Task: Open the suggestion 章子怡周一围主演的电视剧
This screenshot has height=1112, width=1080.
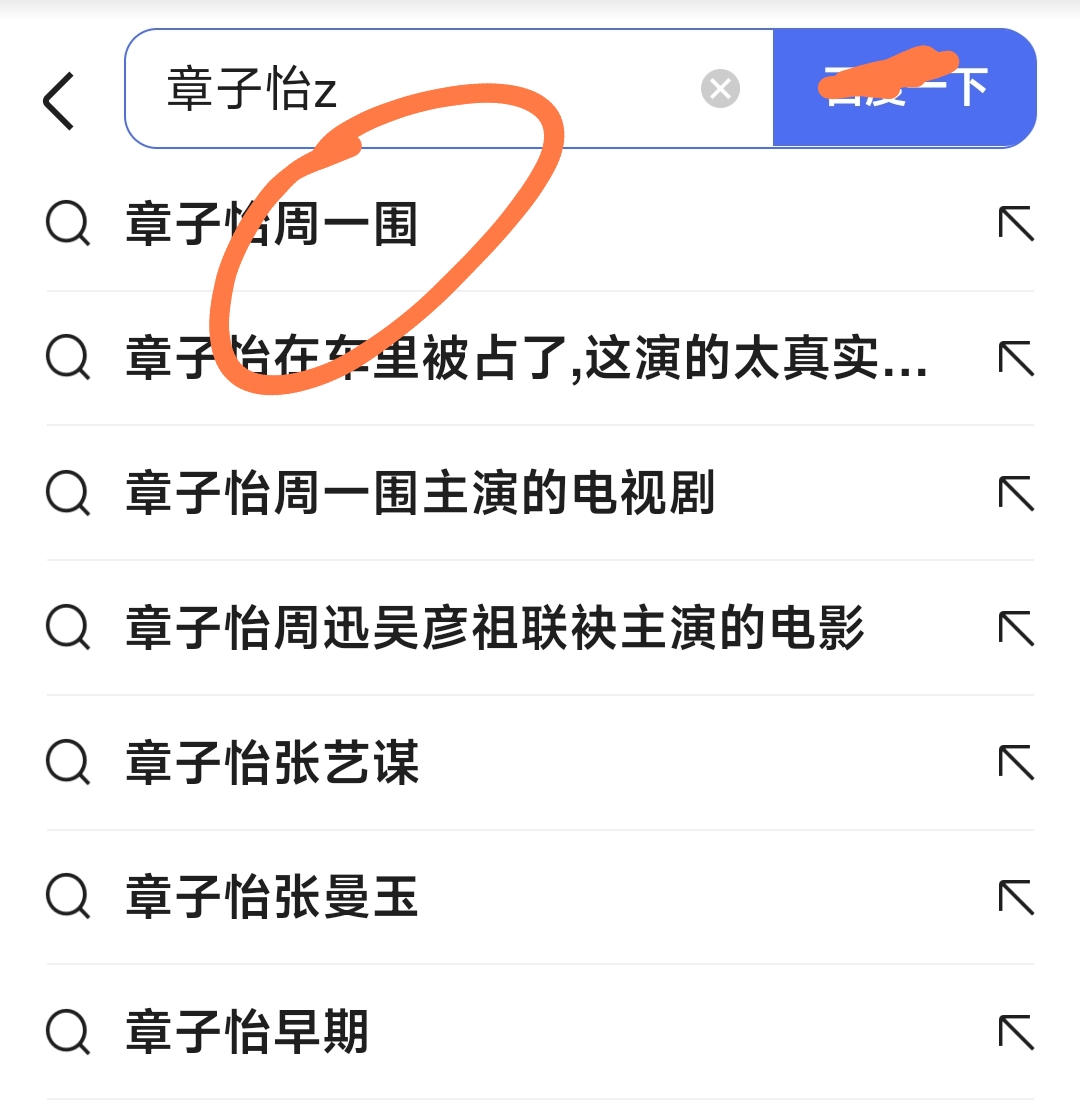Action: [420, 494]
